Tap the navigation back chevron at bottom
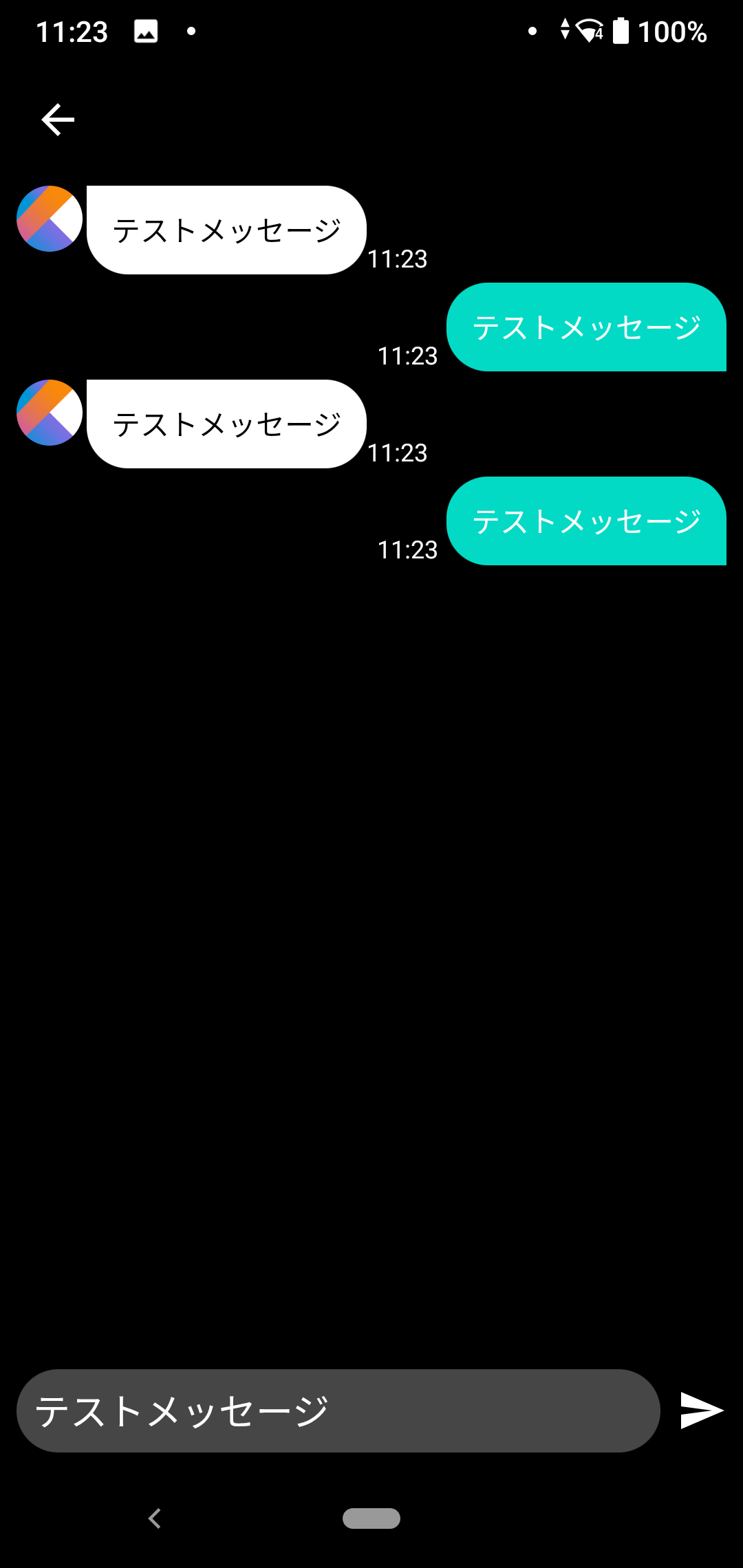Screen dimensions: 743x1568 click(155, 1518)
